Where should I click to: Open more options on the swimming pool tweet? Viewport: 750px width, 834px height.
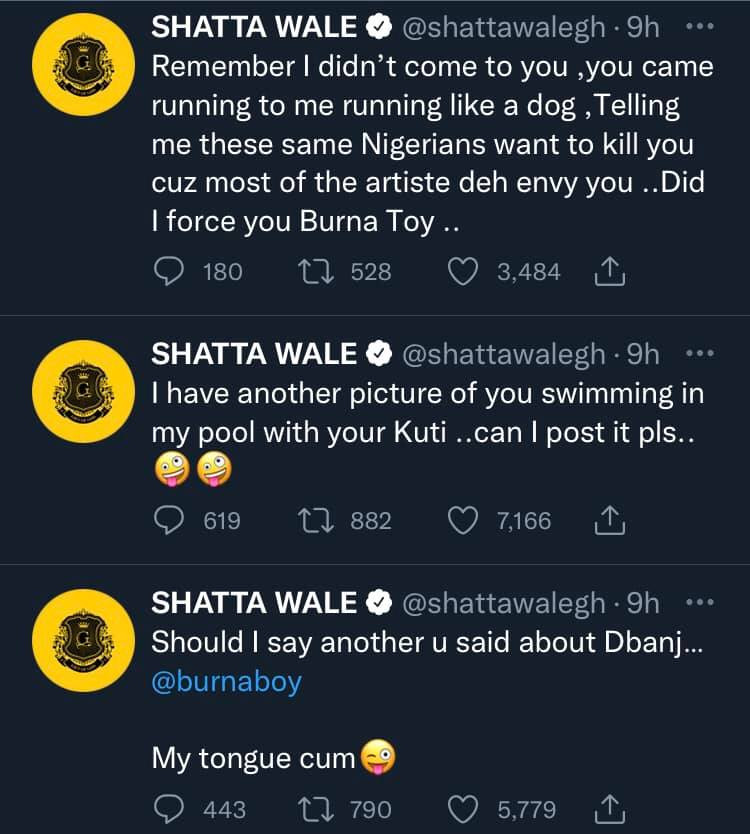click(x=703, y=353)
